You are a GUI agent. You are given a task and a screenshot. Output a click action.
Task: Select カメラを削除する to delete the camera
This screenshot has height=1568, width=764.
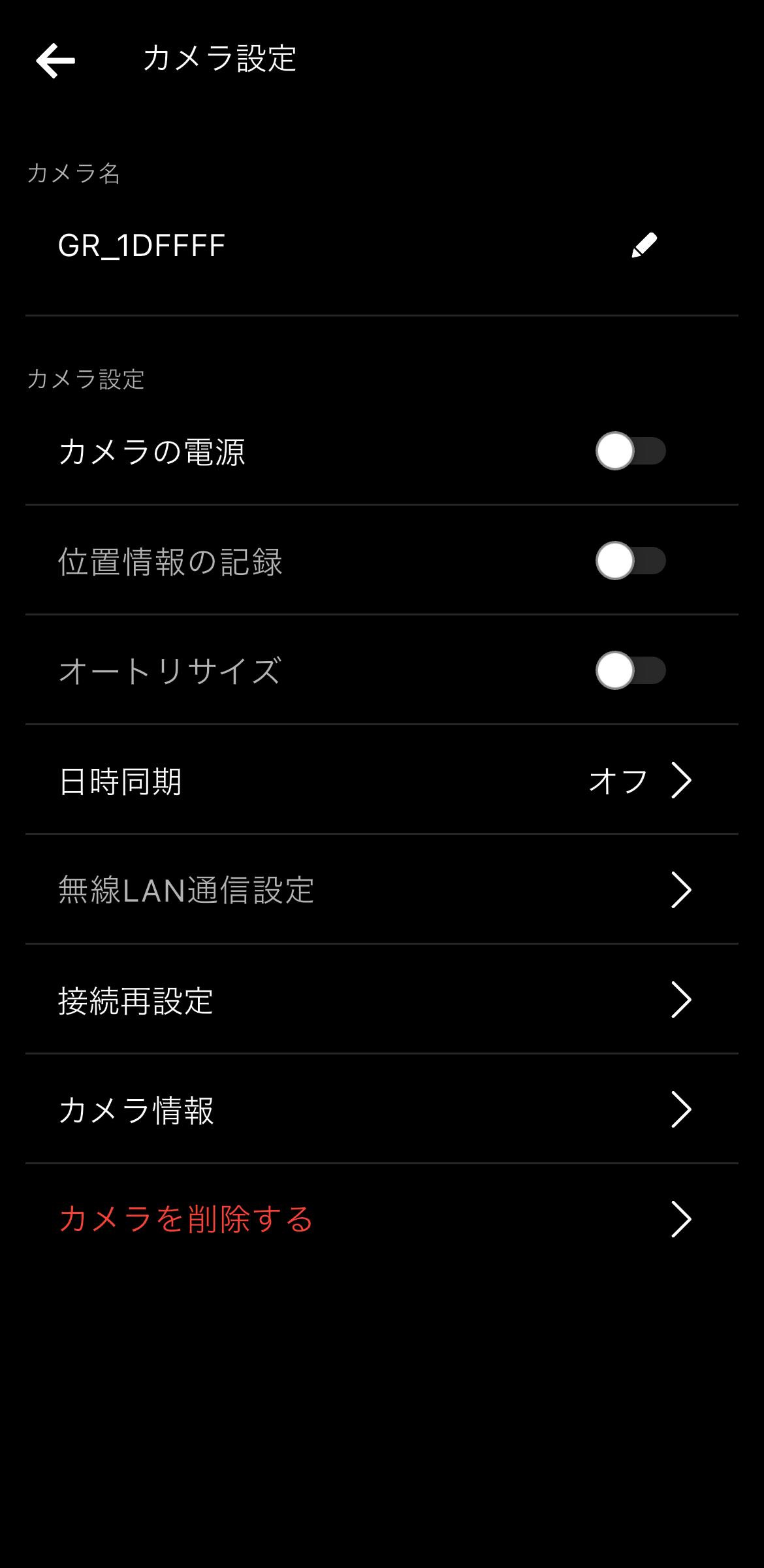click(x=382, y=1218)
